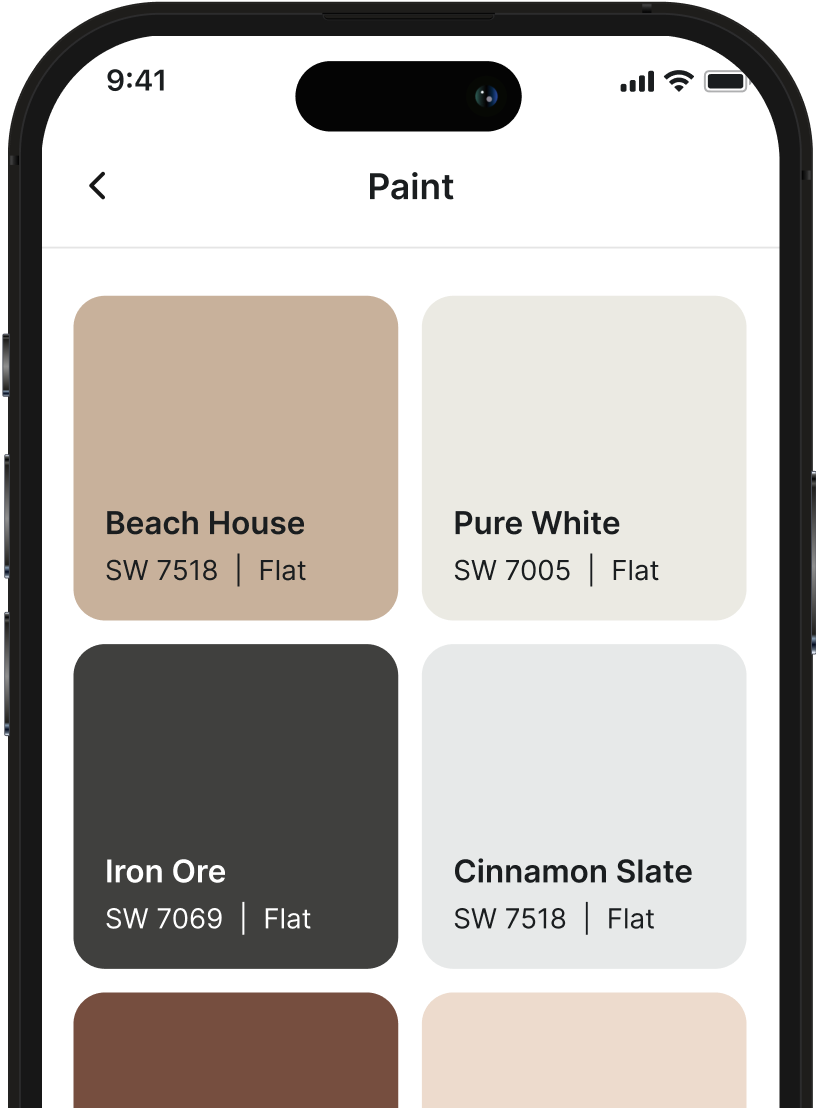This screenshot has width=816, height=1108.
Task: Open the Beach House paint card
Action: coord(235,458)
